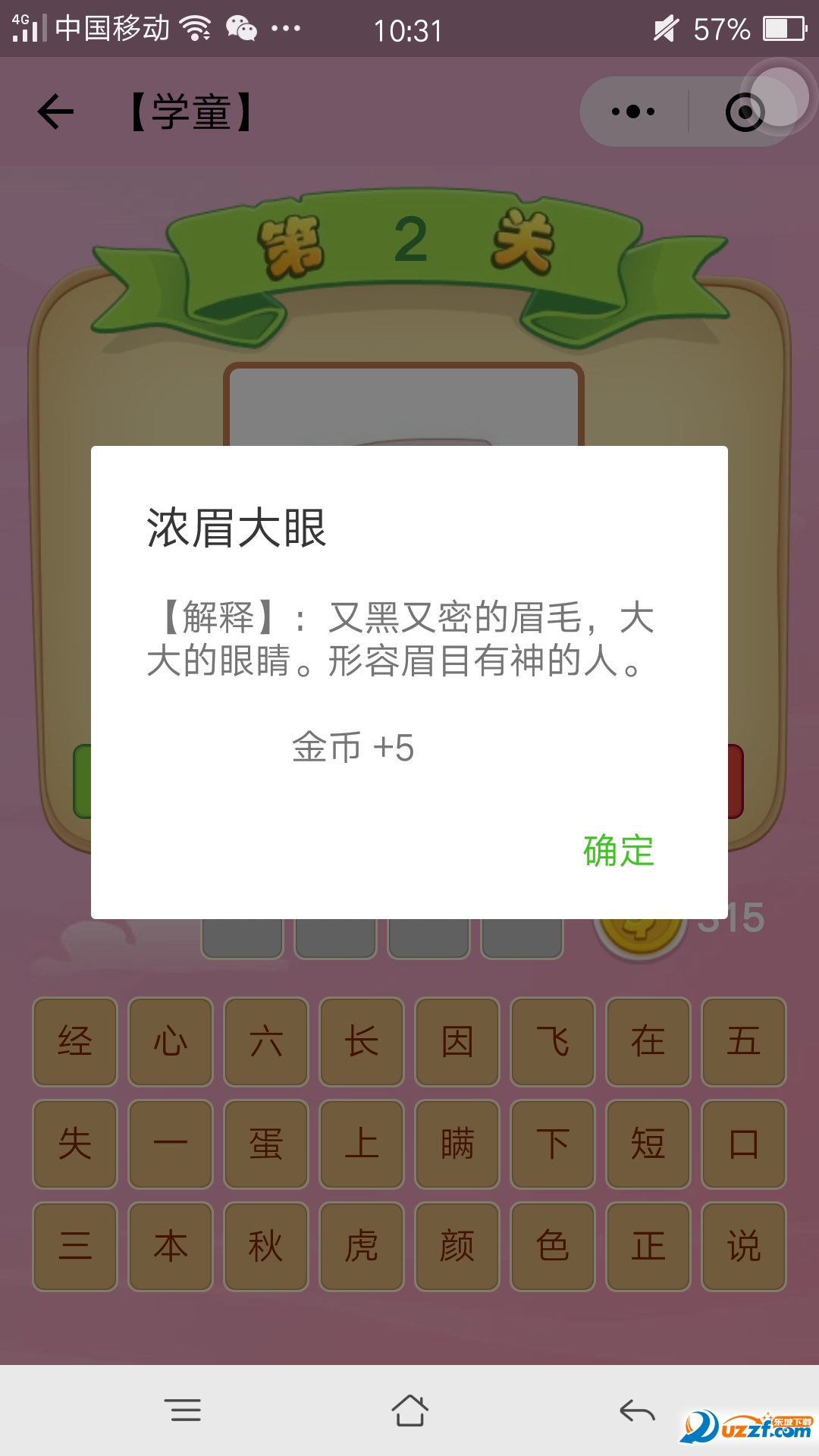Viewport: 819px width, 1456px height.
Task: Select the 色 character tile
Action: point(553,1244)
